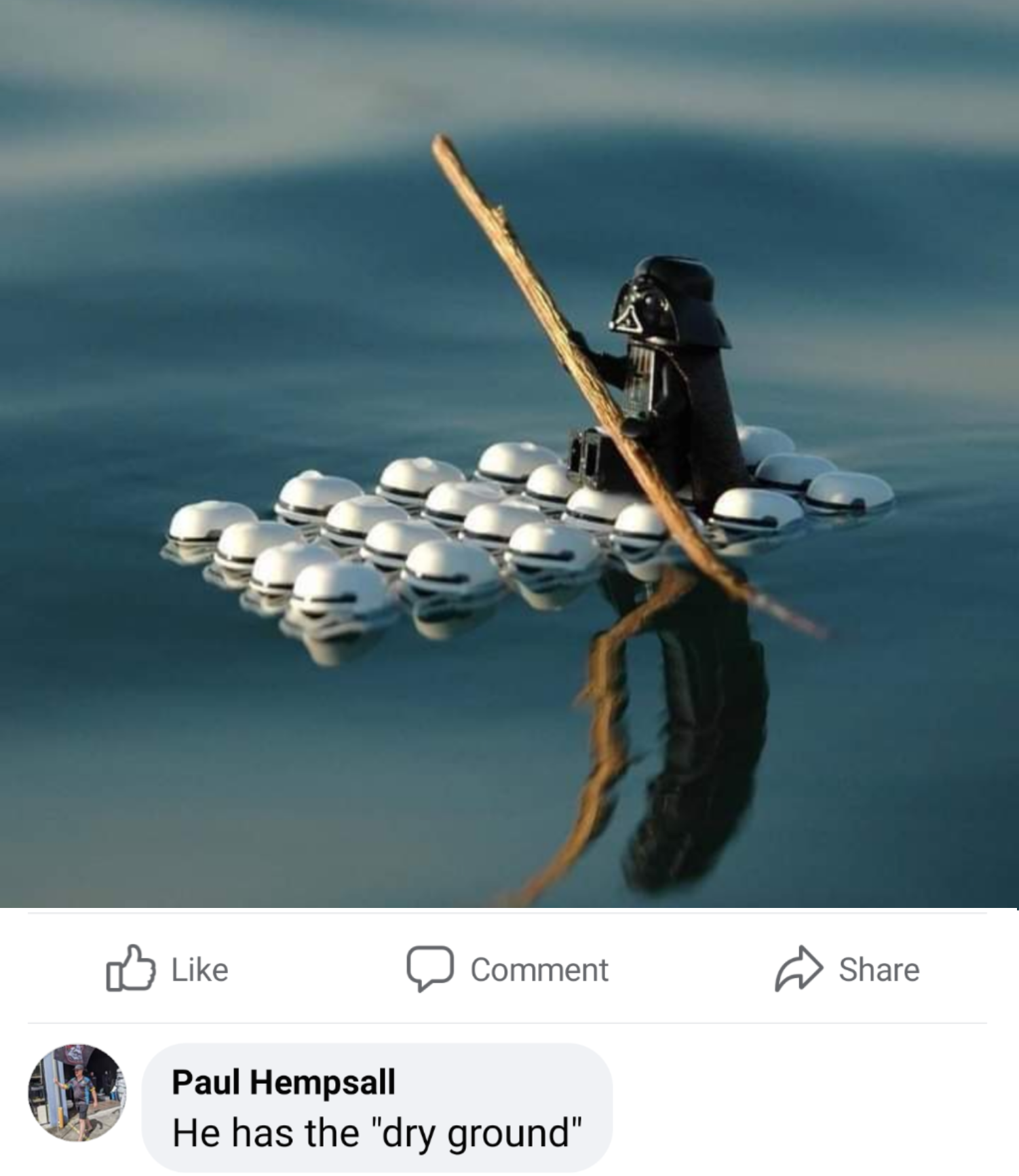This screenshot has width=1019, height=1176.
Task: Like this post
Action: pos(168,969)
